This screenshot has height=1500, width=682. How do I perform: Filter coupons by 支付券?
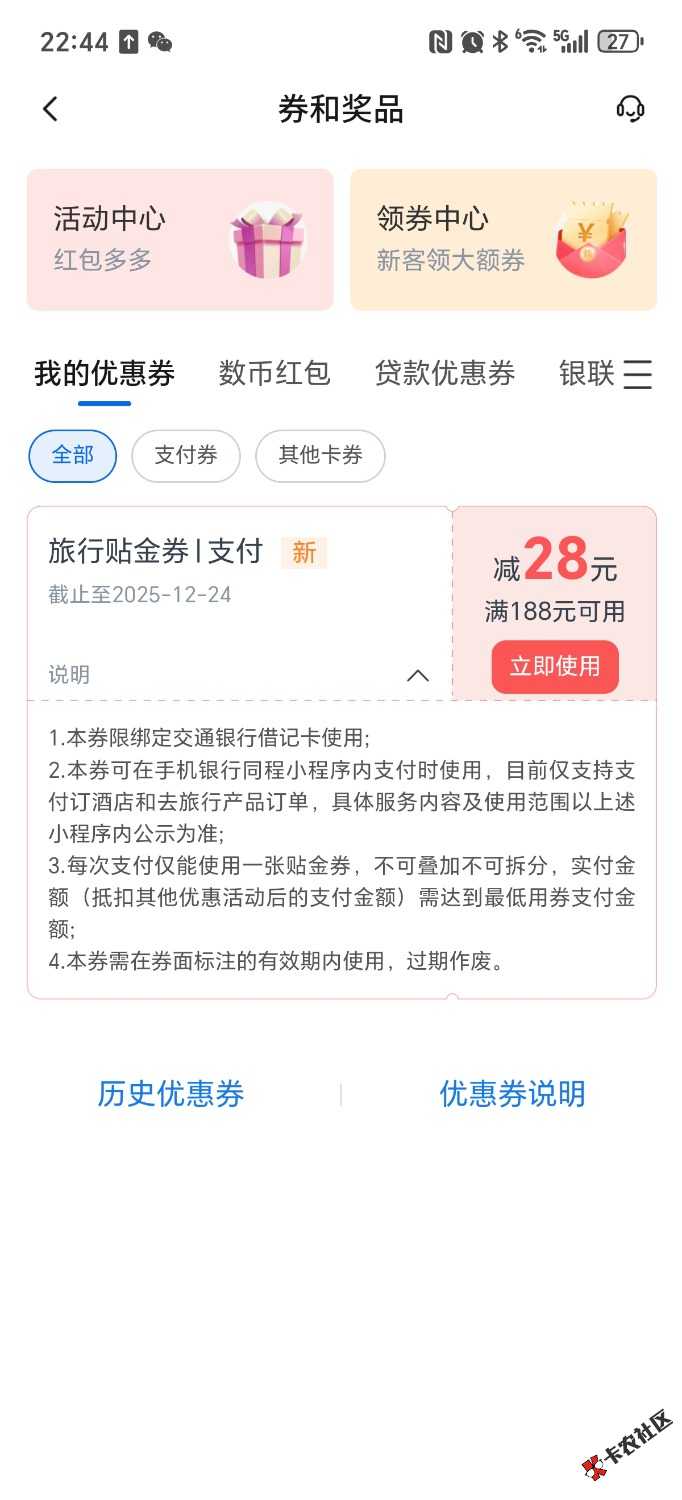point(186,456)
